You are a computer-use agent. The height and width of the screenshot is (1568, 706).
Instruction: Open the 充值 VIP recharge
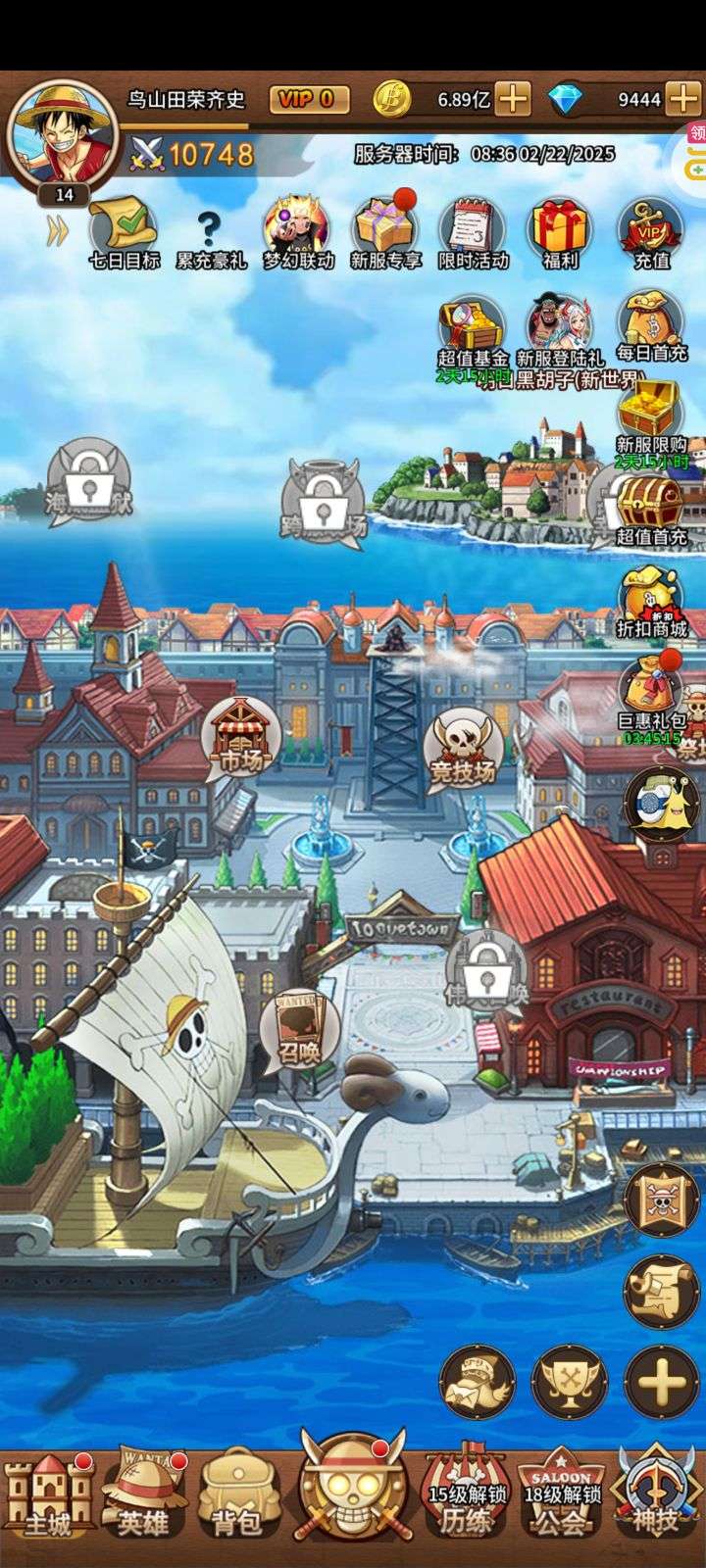coord(650,231)
